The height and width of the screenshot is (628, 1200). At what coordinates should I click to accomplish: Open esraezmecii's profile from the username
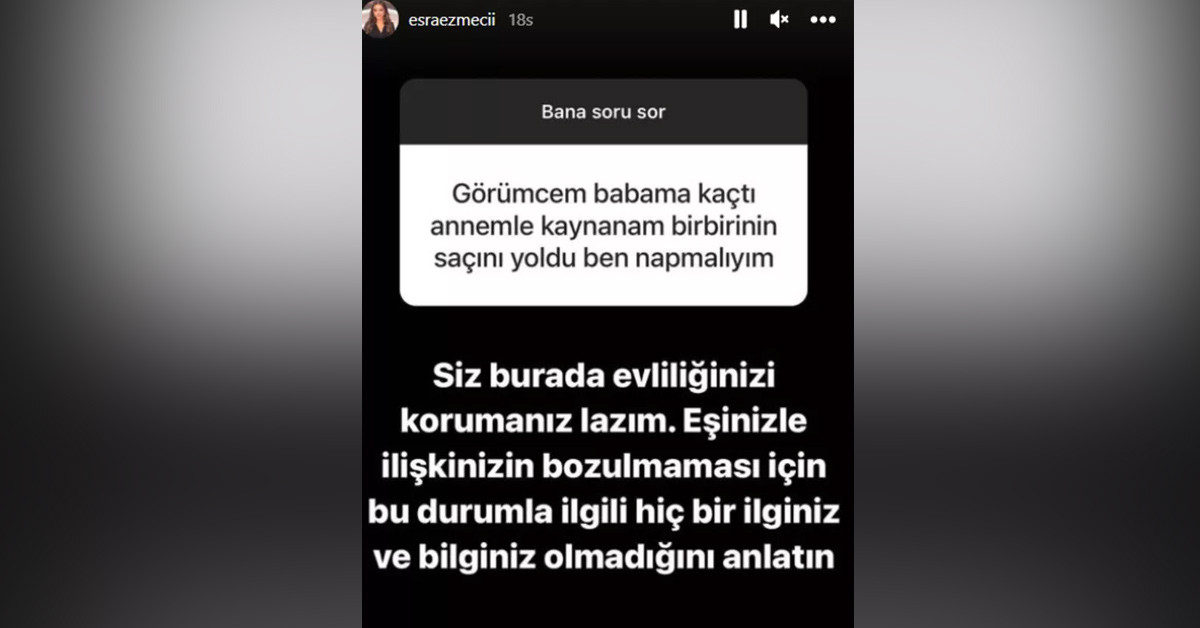[453, 19]
